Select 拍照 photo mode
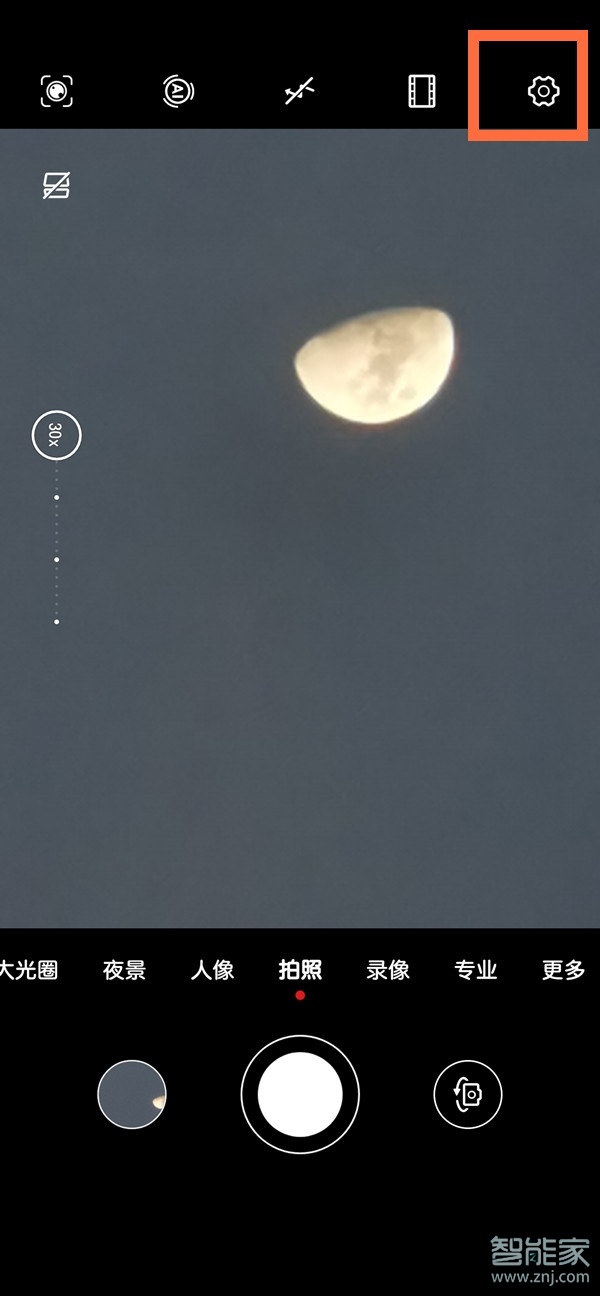This screenshot has width=600, height=1296. click(x=300, y=969)
